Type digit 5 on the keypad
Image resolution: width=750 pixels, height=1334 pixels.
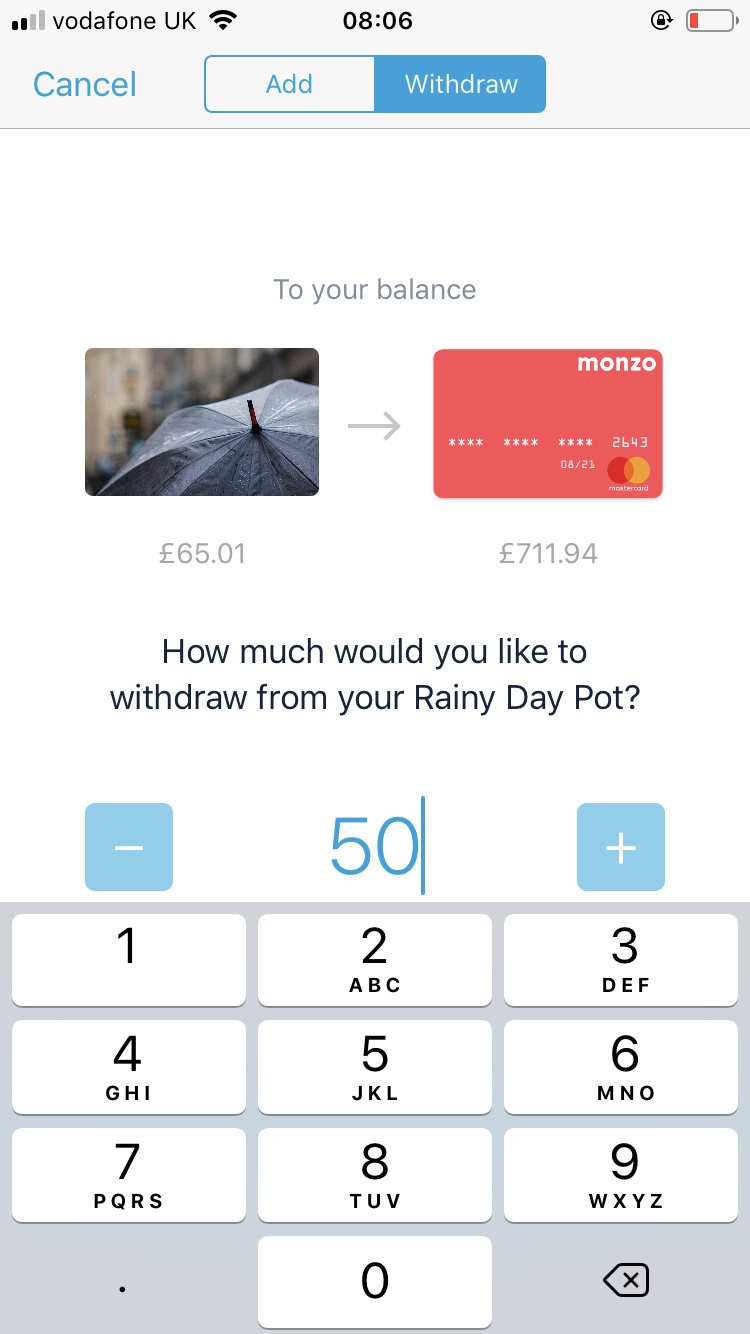[x=375, y=1066]
